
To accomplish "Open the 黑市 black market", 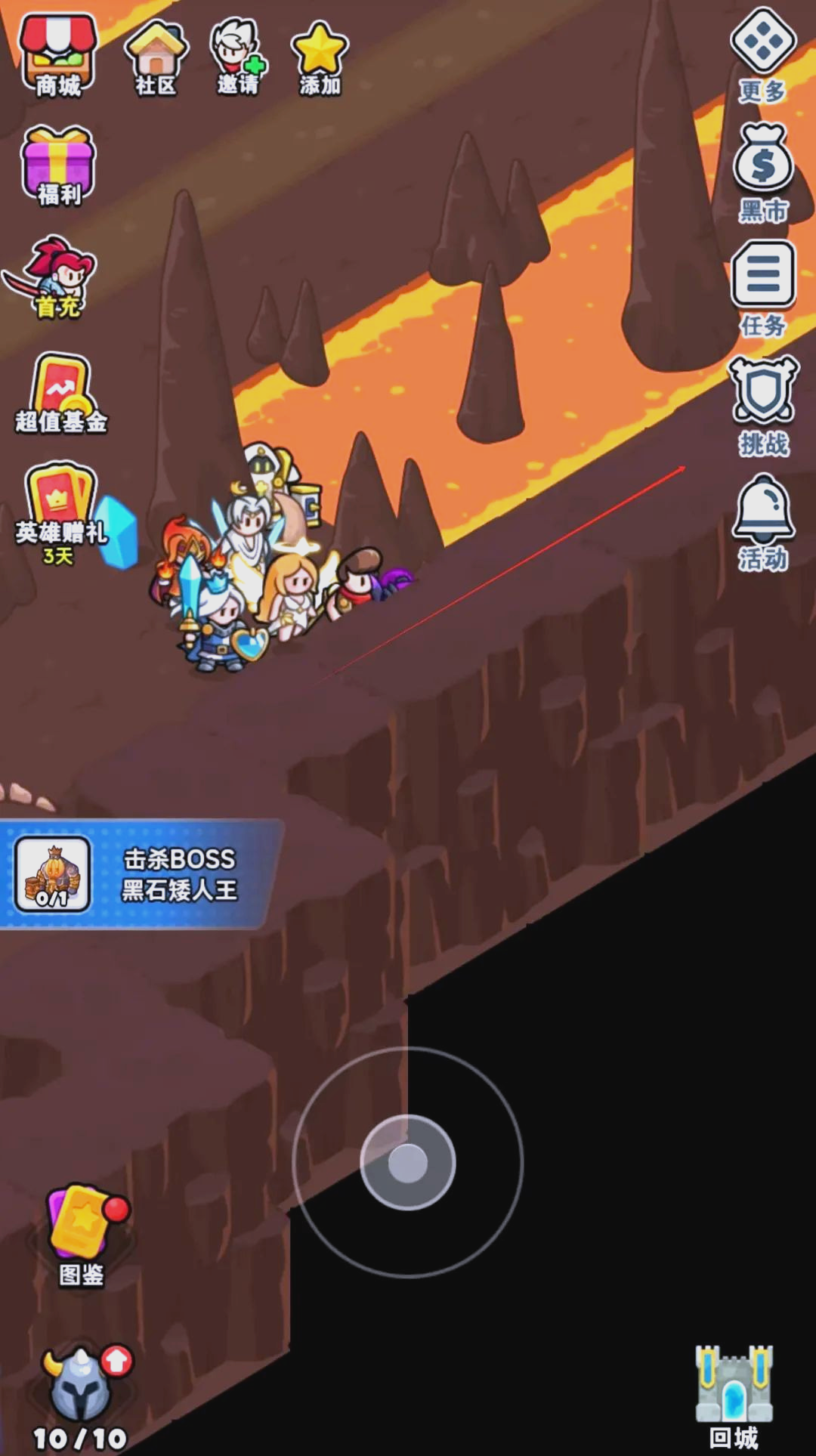I will [x=763, y=172].
